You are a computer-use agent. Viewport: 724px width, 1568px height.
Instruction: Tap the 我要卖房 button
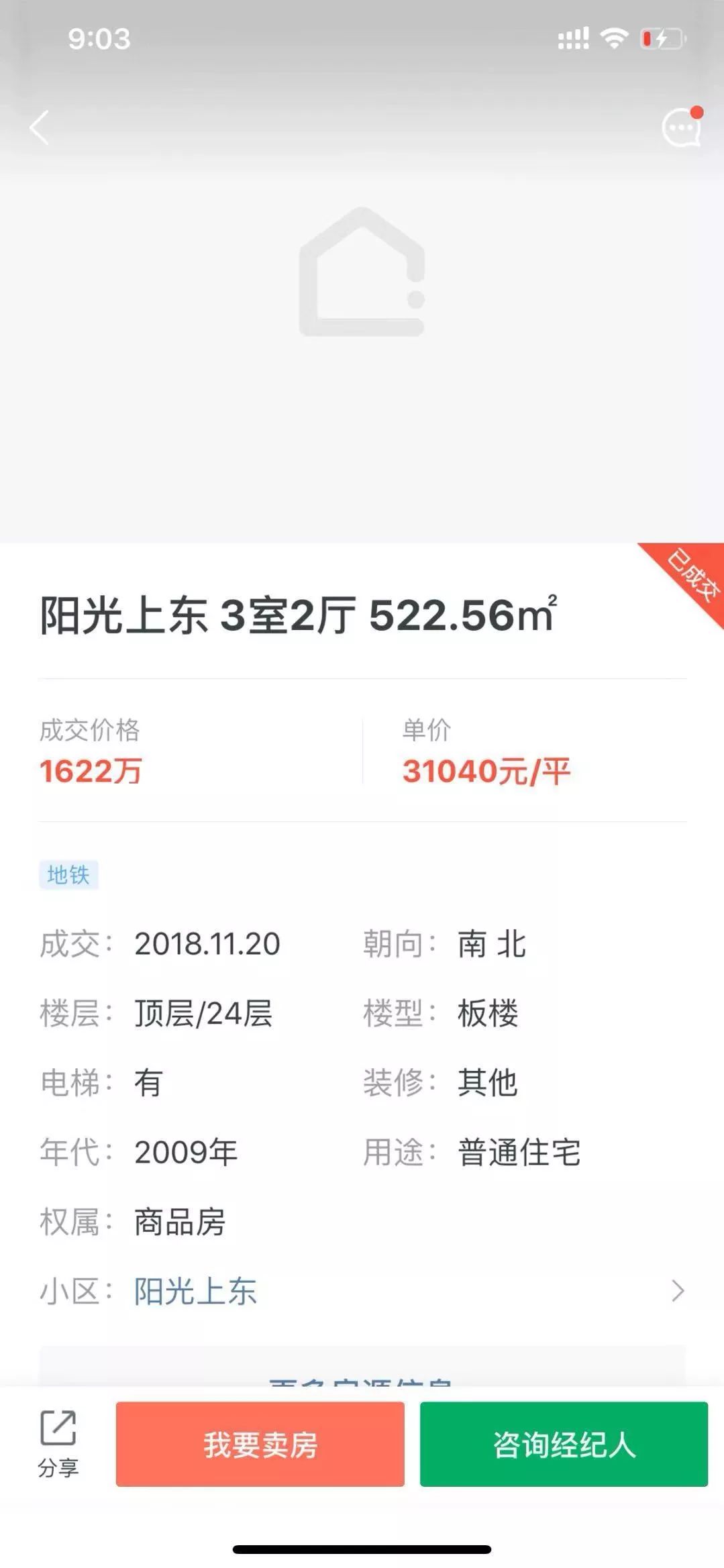pyautogui.click(x=260, y=1445)
